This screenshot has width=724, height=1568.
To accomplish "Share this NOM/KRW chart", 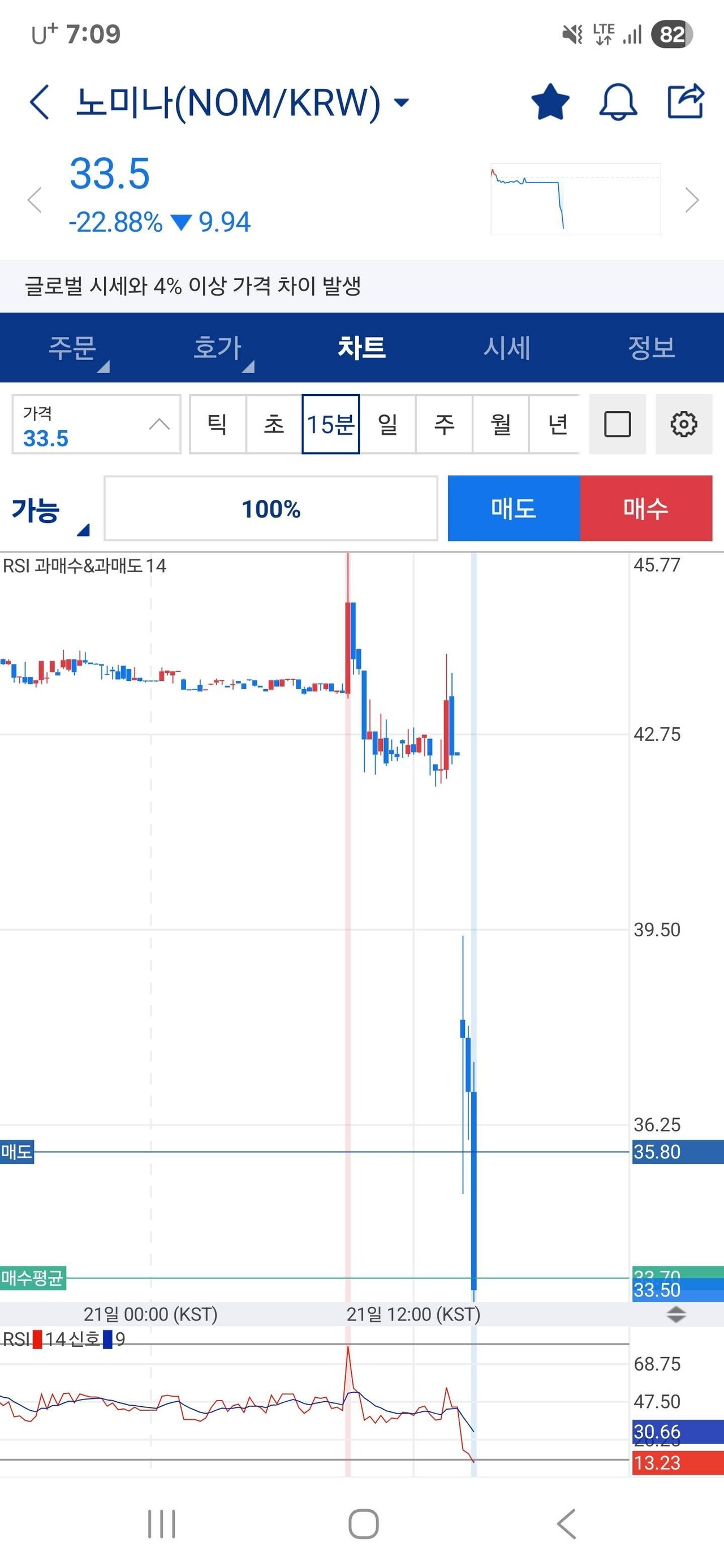I will pyautogui.click(x=686, y=101).
